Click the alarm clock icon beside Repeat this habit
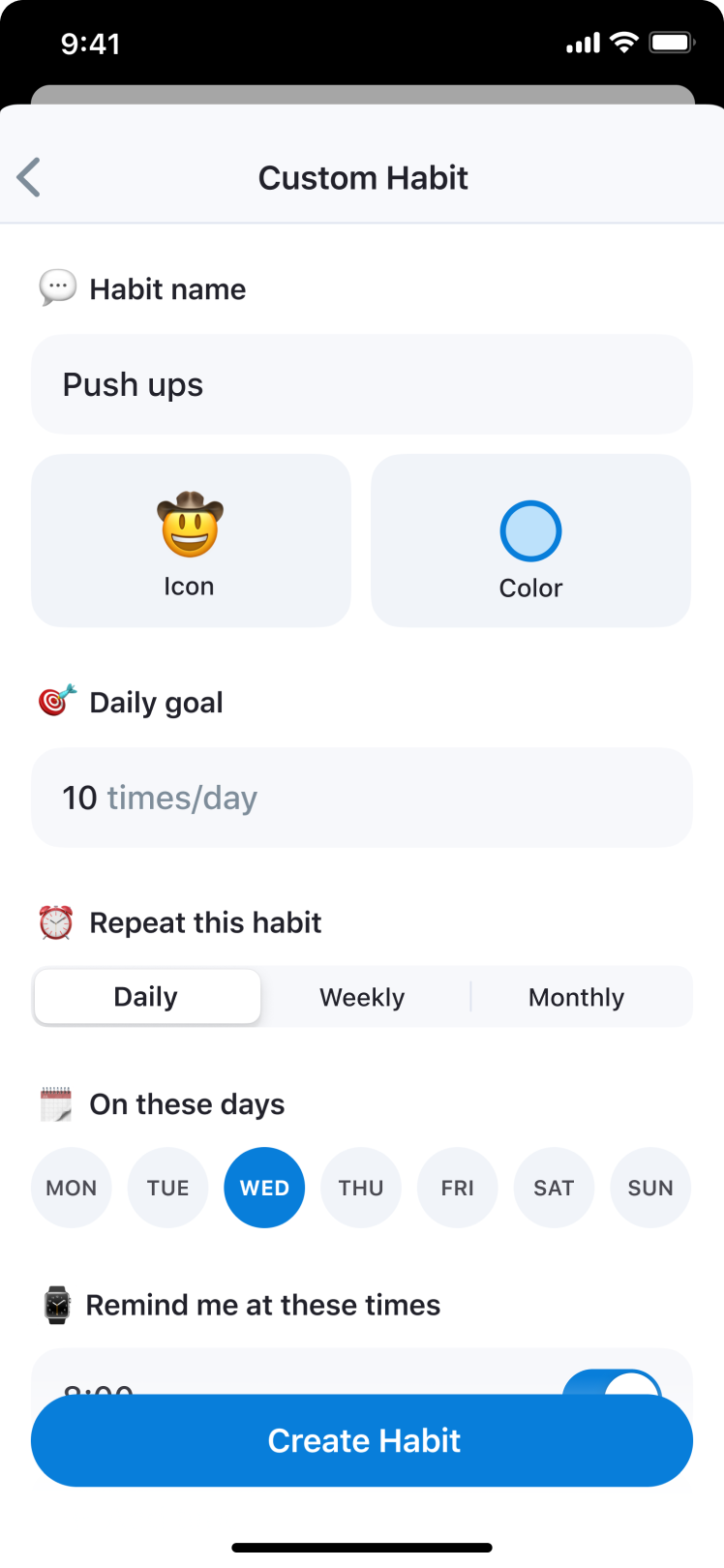 click(x=55, y=920)
